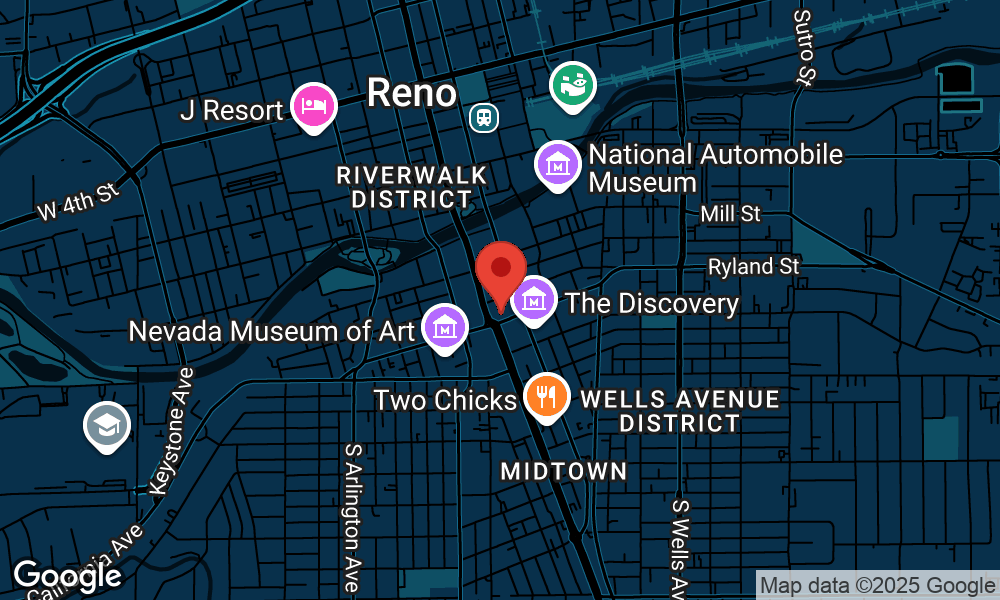The image size is (1000, 600).
Task: Open The Discovery museum marker
Action: pyautogui.click(x=534, y=298)
